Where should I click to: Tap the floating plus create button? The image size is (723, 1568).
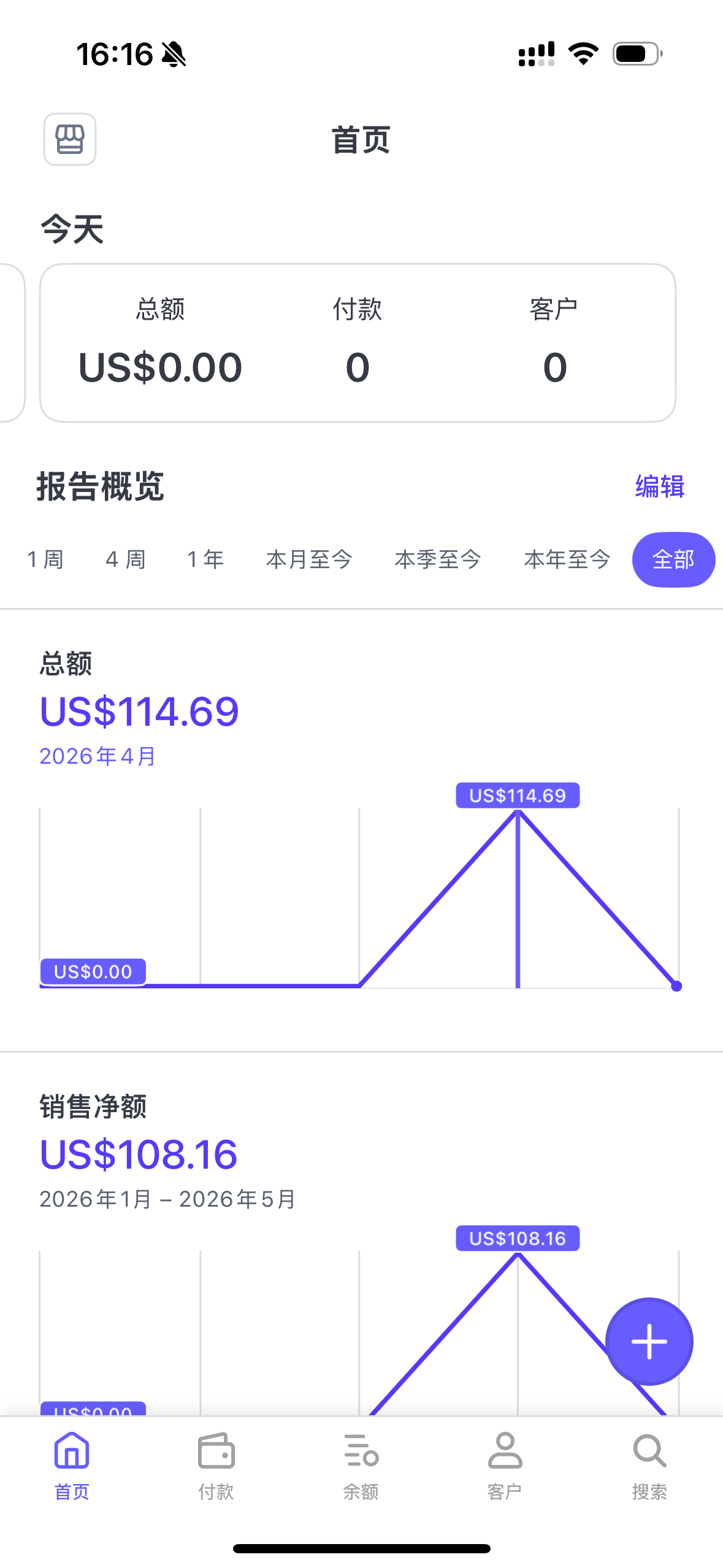(x=649, y=1342)
